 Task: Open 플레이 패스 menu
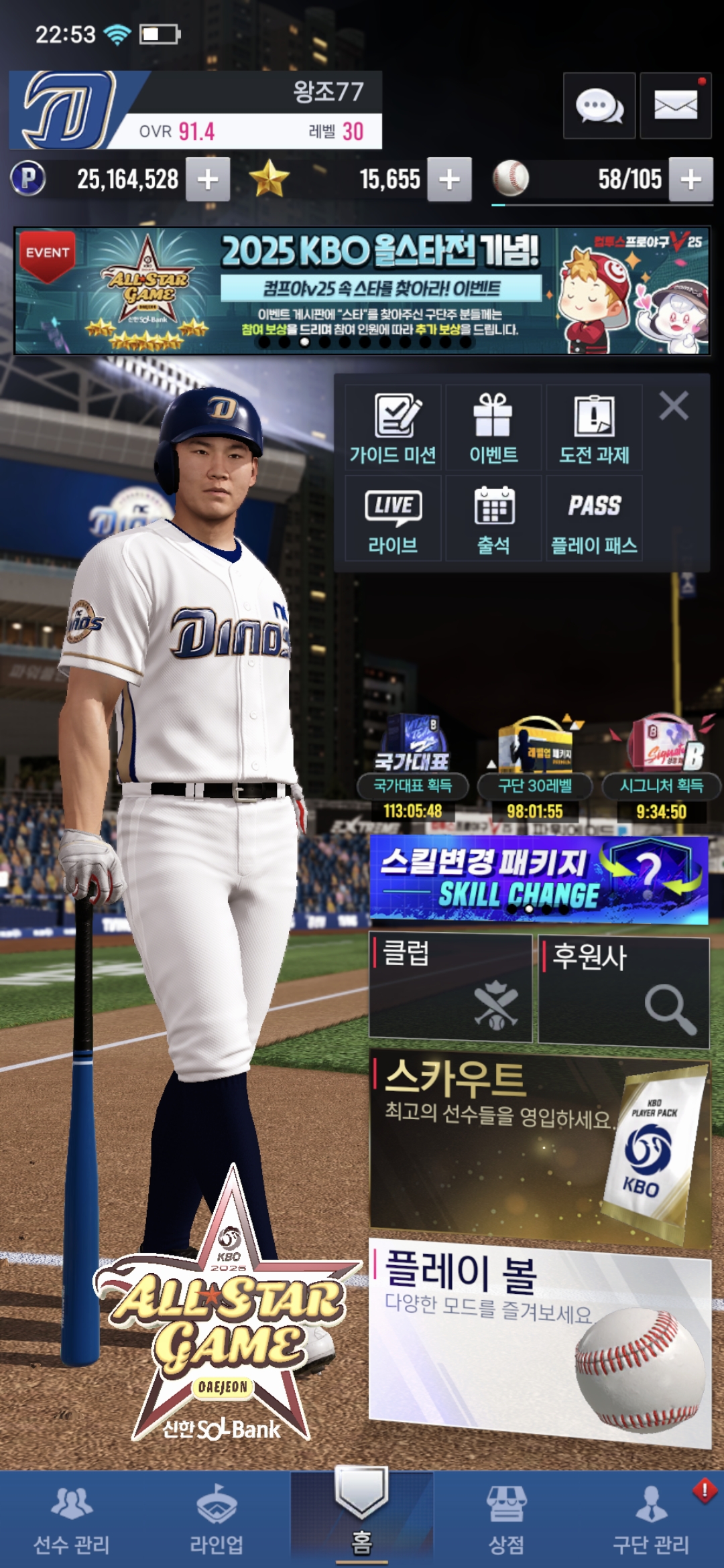point(594,519)
